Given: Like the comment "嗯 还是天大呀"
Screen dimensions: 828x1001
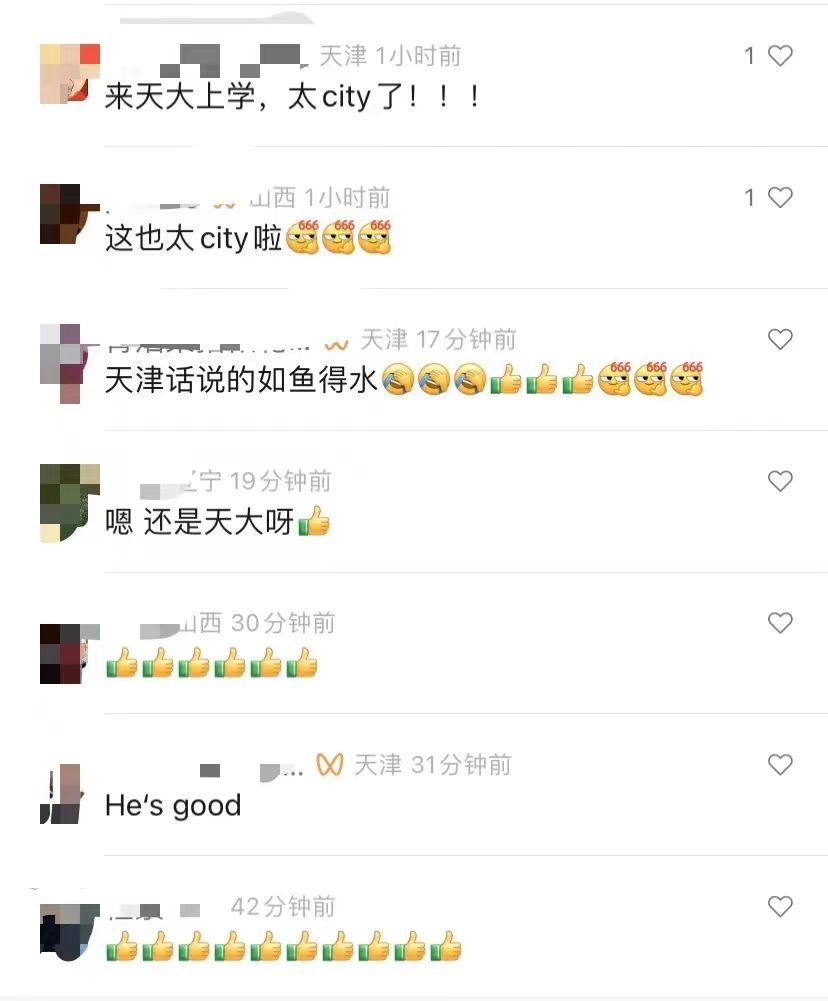Looking at the screenshot, I should tap(780, 482).
